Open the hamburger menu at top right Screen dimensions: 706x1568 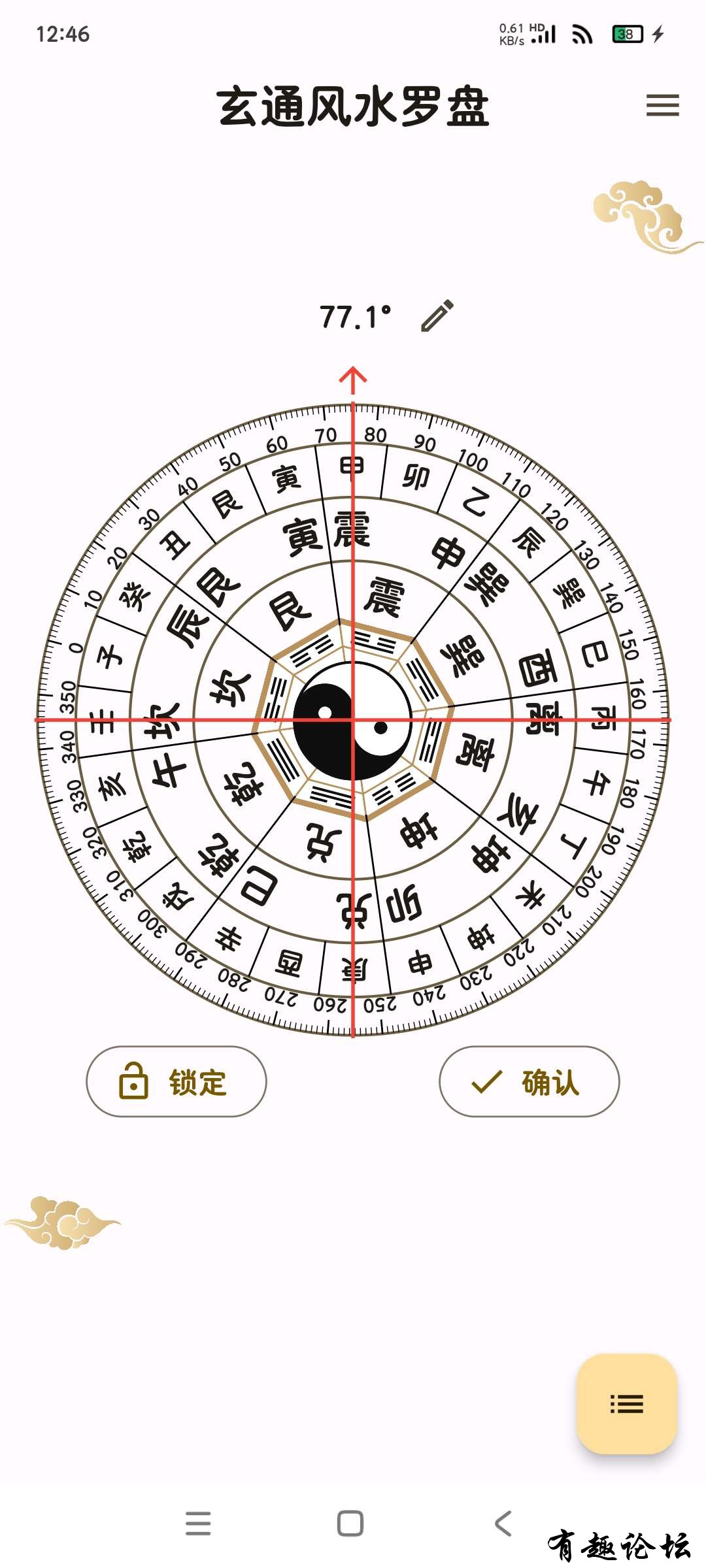pyautogui.click(x=662, y=105)
